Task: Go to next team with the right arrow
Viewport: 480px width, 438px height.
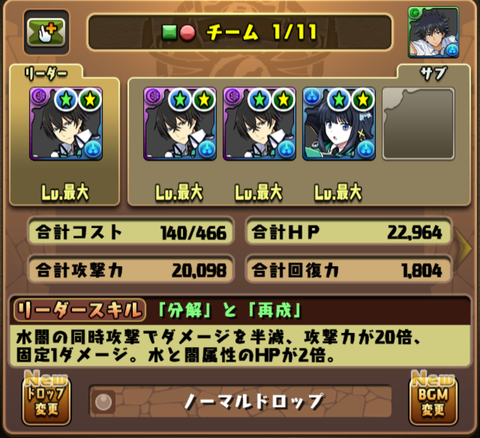Action: click(464, 248)
